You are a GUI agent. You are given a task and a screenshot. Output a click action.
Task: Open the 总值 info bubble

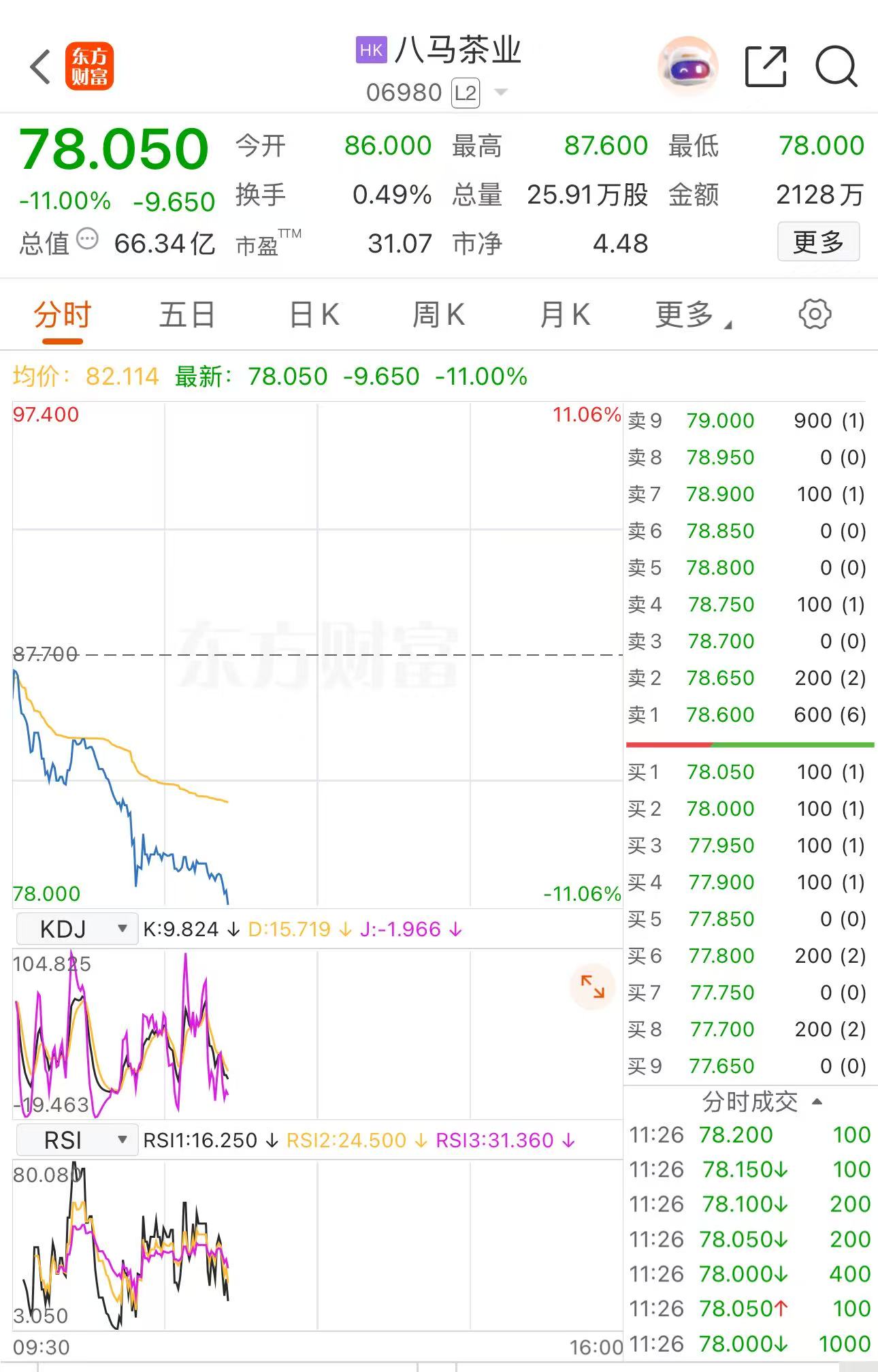(87, 239)
